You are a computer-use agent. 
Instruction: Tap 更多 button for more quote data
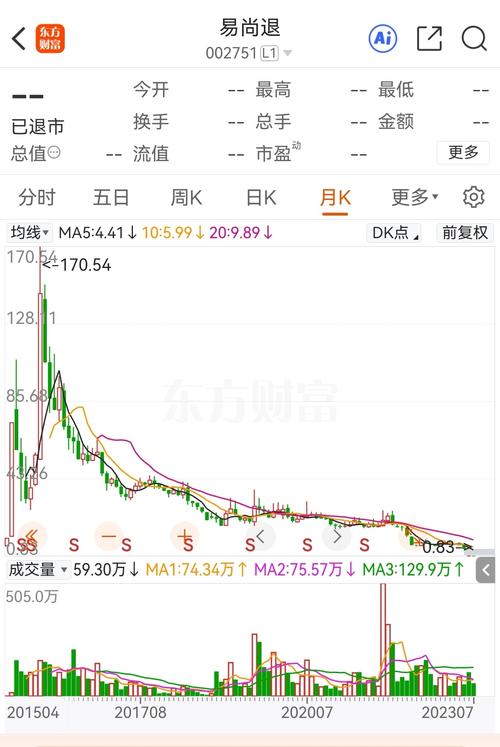463,152
